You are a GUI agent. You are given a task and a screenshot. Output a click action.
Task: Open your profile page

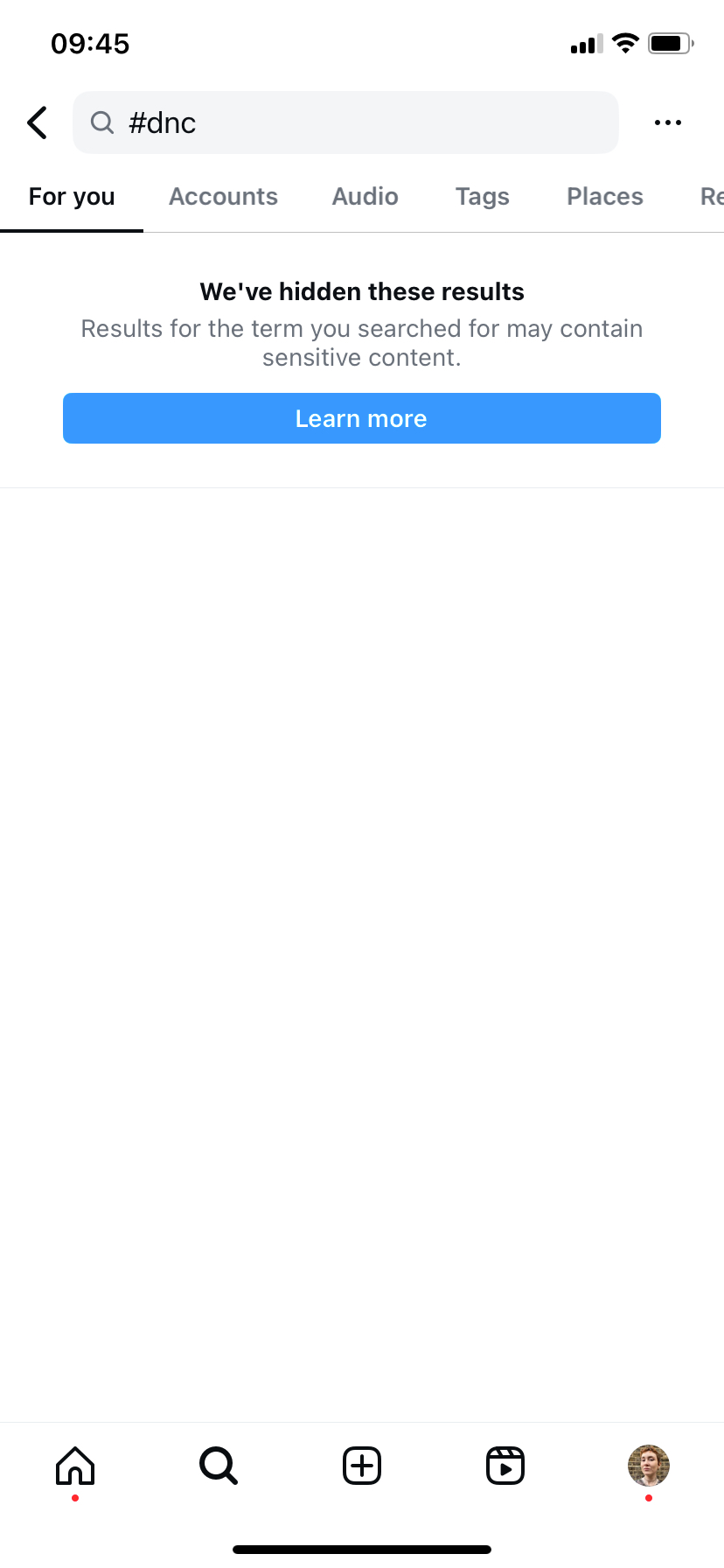coord(648,1466)
